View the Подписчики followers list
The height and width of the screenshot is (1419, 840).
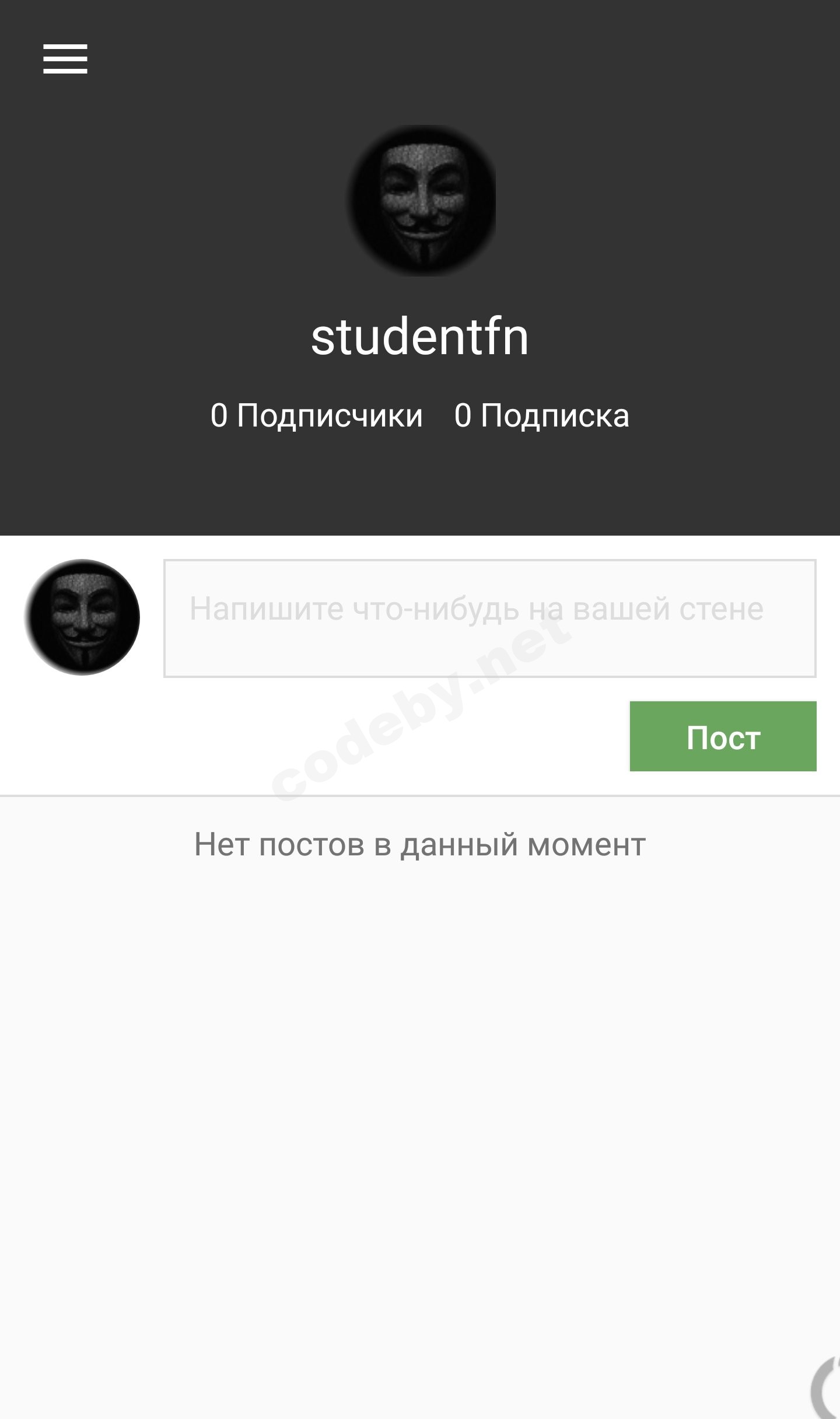coord(316,415)
